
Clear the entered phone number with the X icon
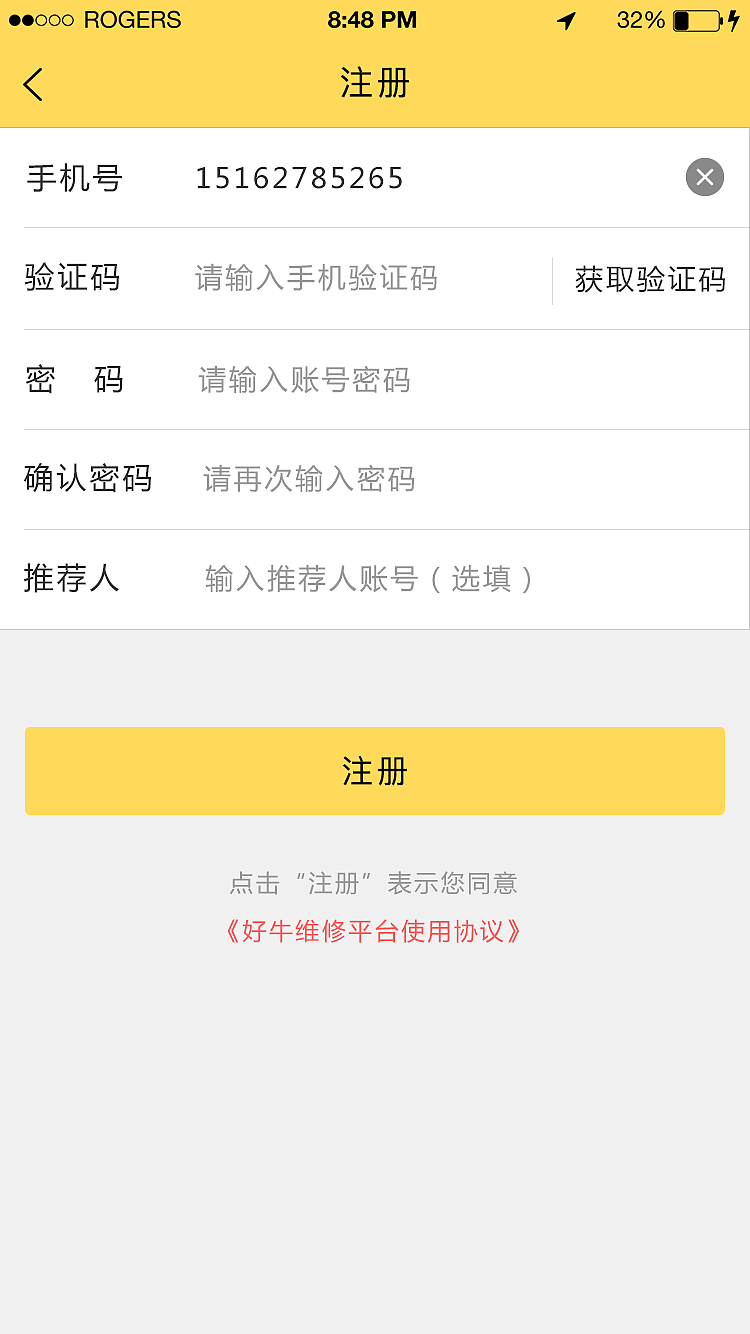click(704, 177)
